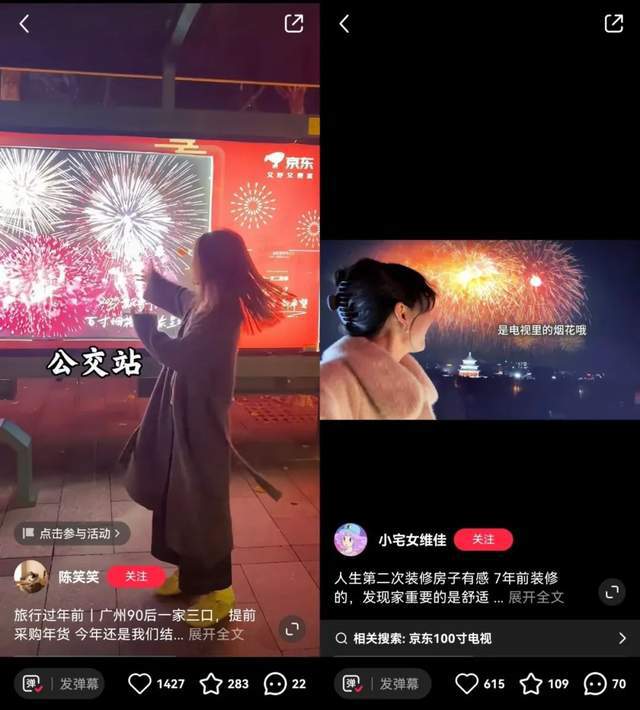Favorite 陈笑笑's video with 283 stars
The image size is (640, 710).
211,684
